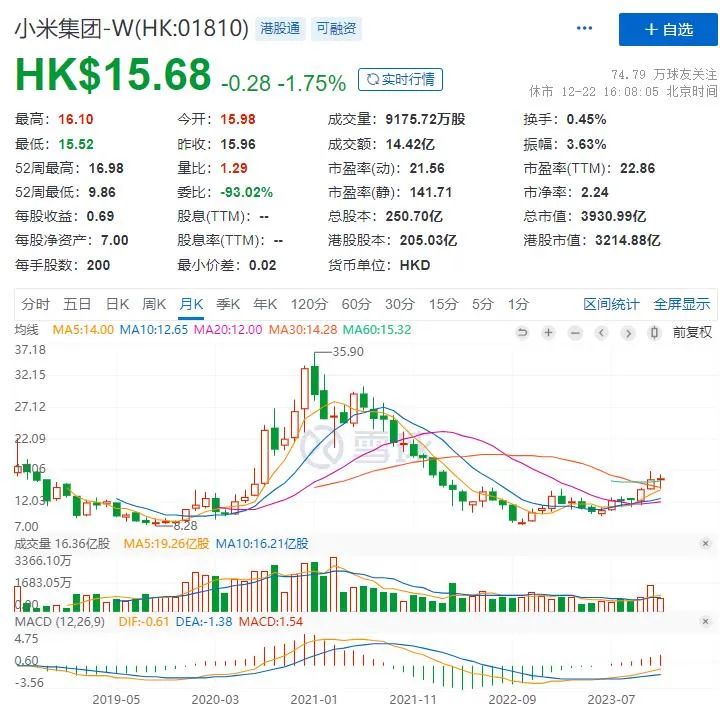This screenshot has height=709, width=725.
Task: Switch to the 季K chart
Action: [x=228, y=304]
